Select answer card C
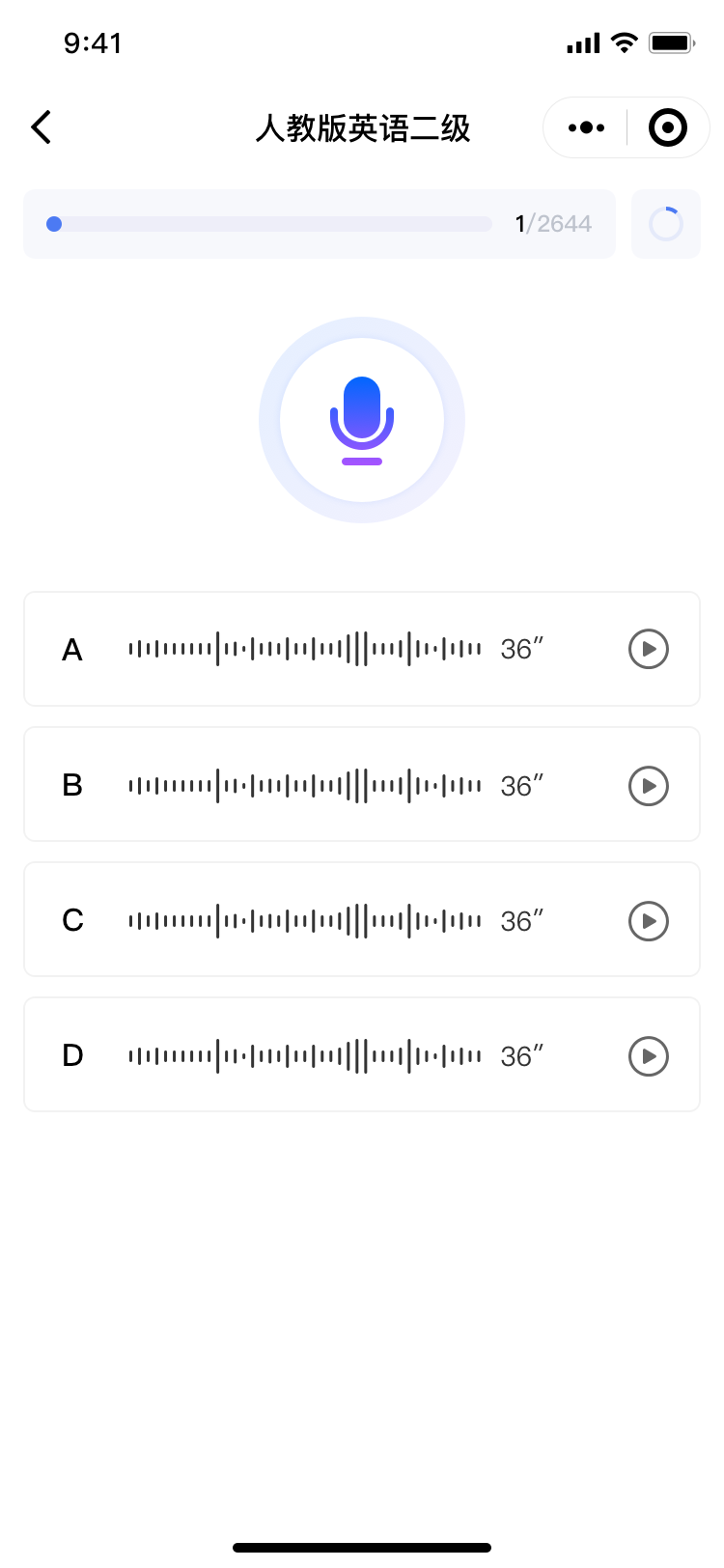 [362, 919]
